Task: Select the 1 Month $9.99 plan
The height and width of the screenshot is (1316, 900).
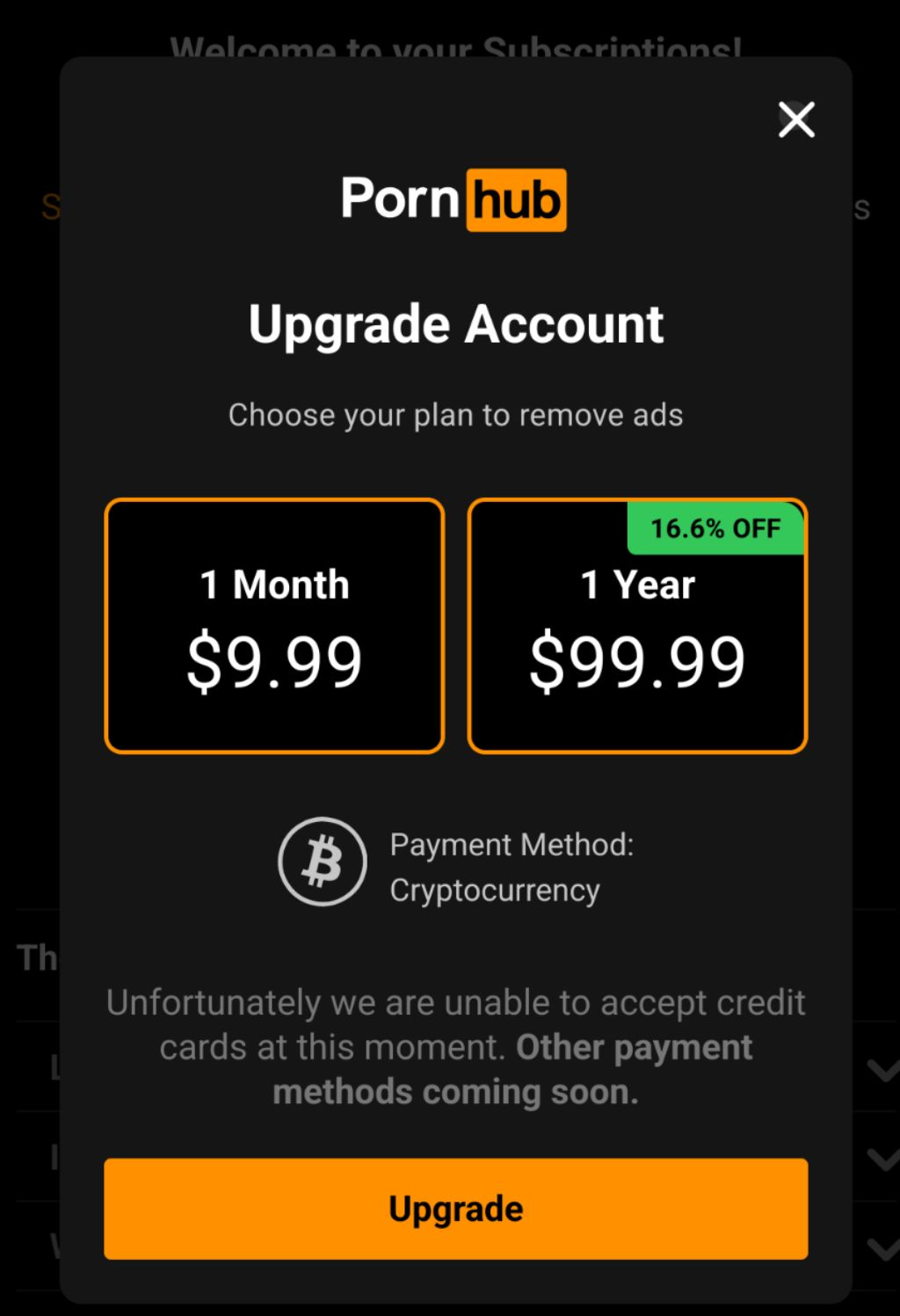Action: (x=274, y=626)
